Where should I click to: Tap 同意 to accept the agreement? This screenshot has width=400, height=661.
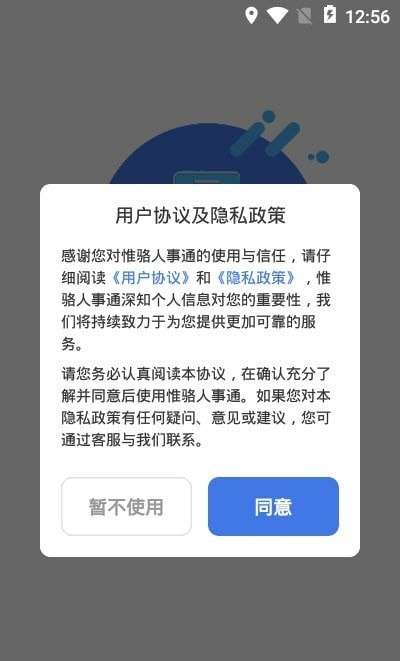(273, 506)
